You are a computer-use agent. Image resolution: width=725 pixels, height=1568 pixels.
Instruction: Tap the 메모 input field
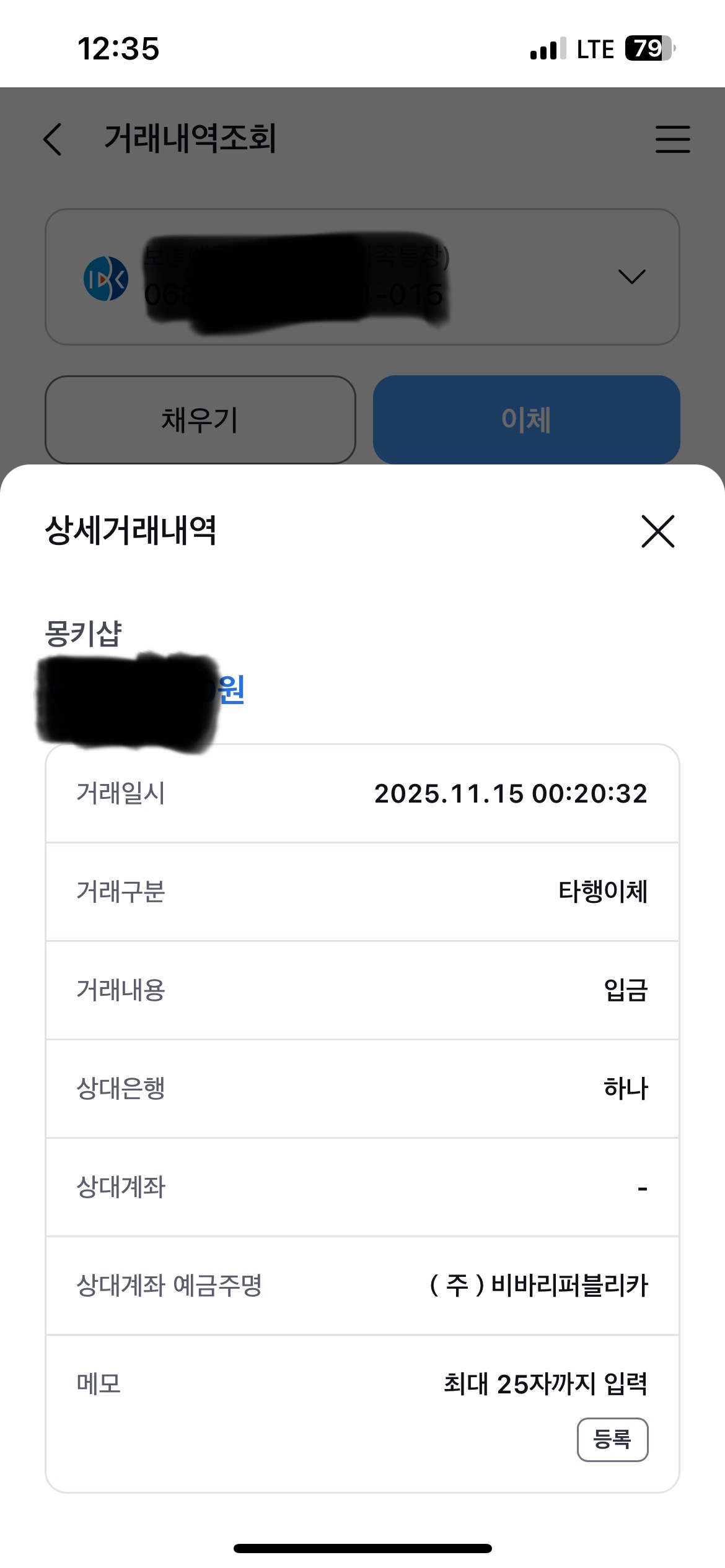(545, 1384)
